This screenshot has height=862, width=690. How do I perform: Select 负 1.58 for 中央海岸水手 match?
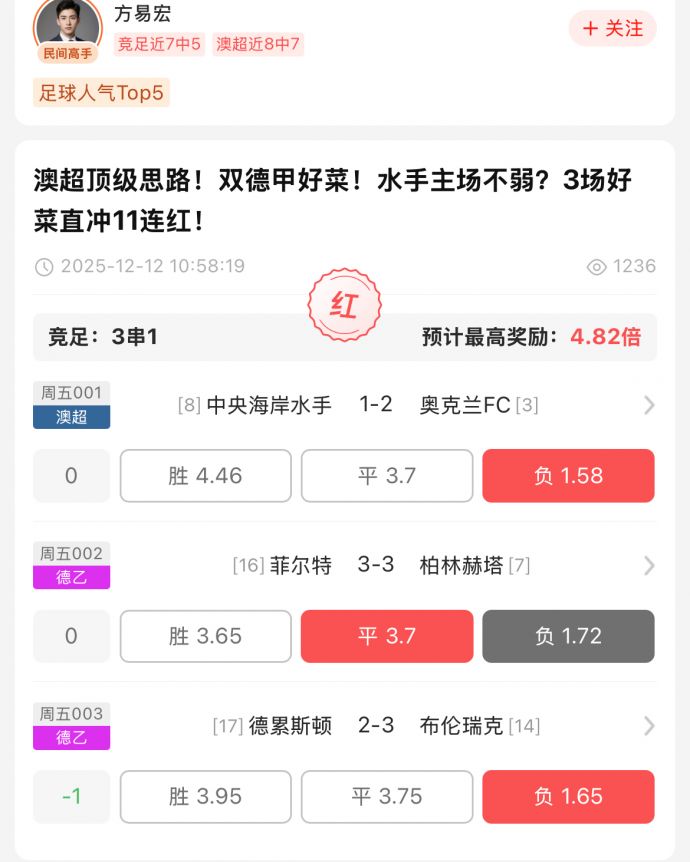[x=568, y=476]
